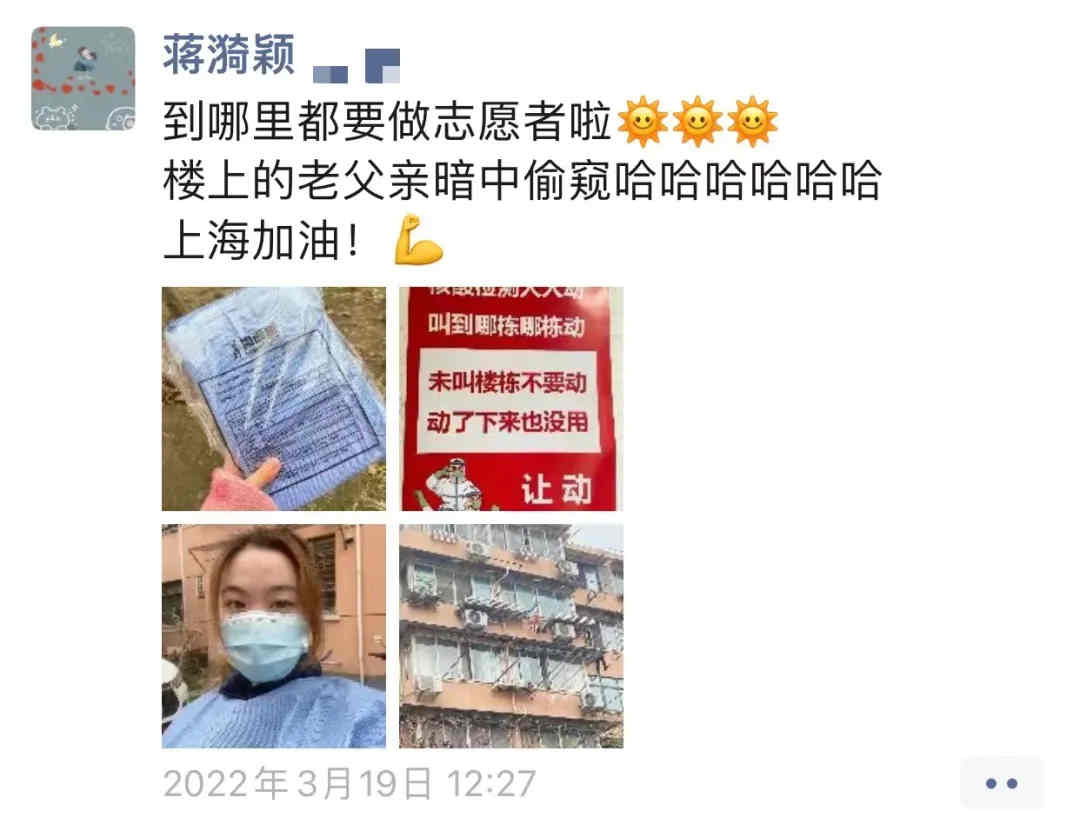Screen dimensions: 1080x824
Task: View the masked selfie photo
Action: click(274, 636)
